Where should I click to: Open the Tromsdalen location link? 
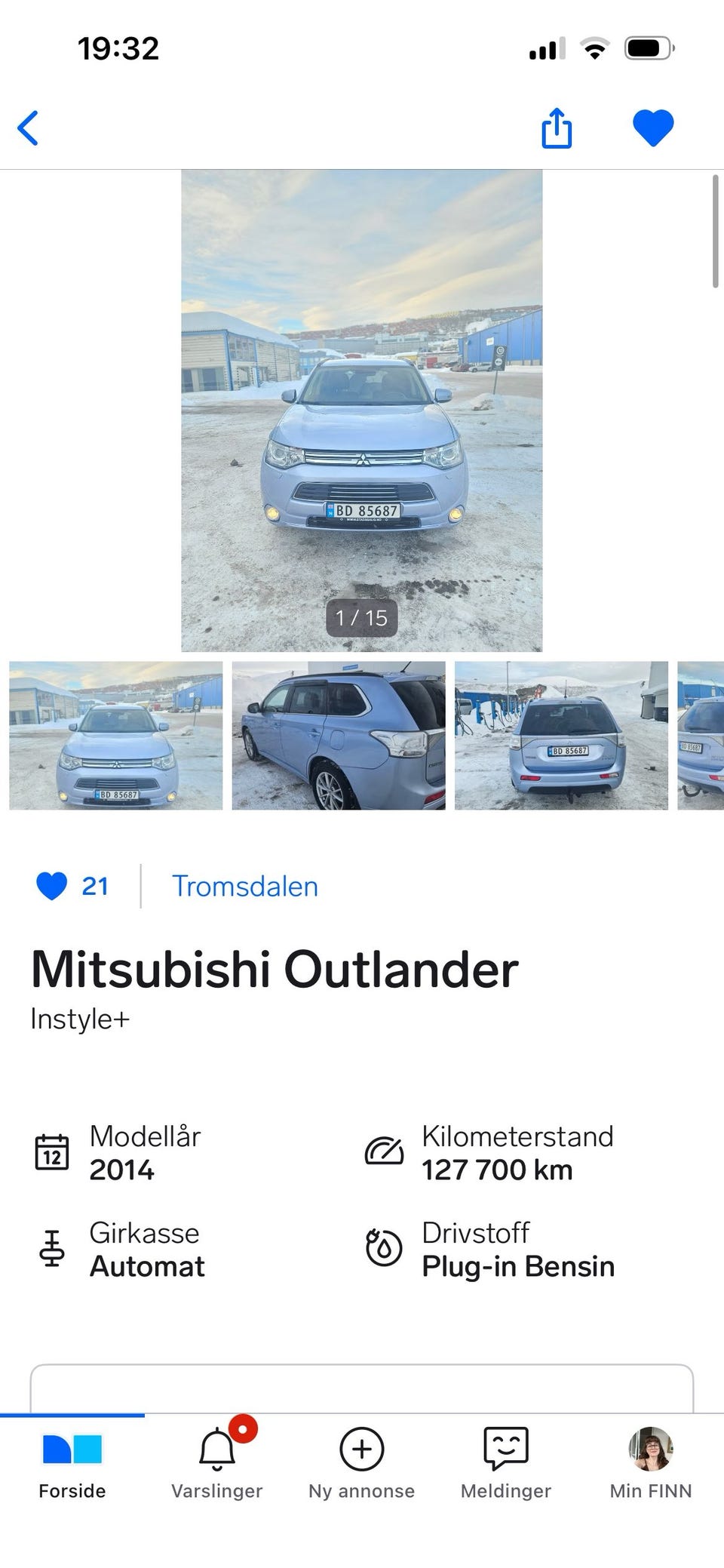pyautogui.click(x=245, y=886)
